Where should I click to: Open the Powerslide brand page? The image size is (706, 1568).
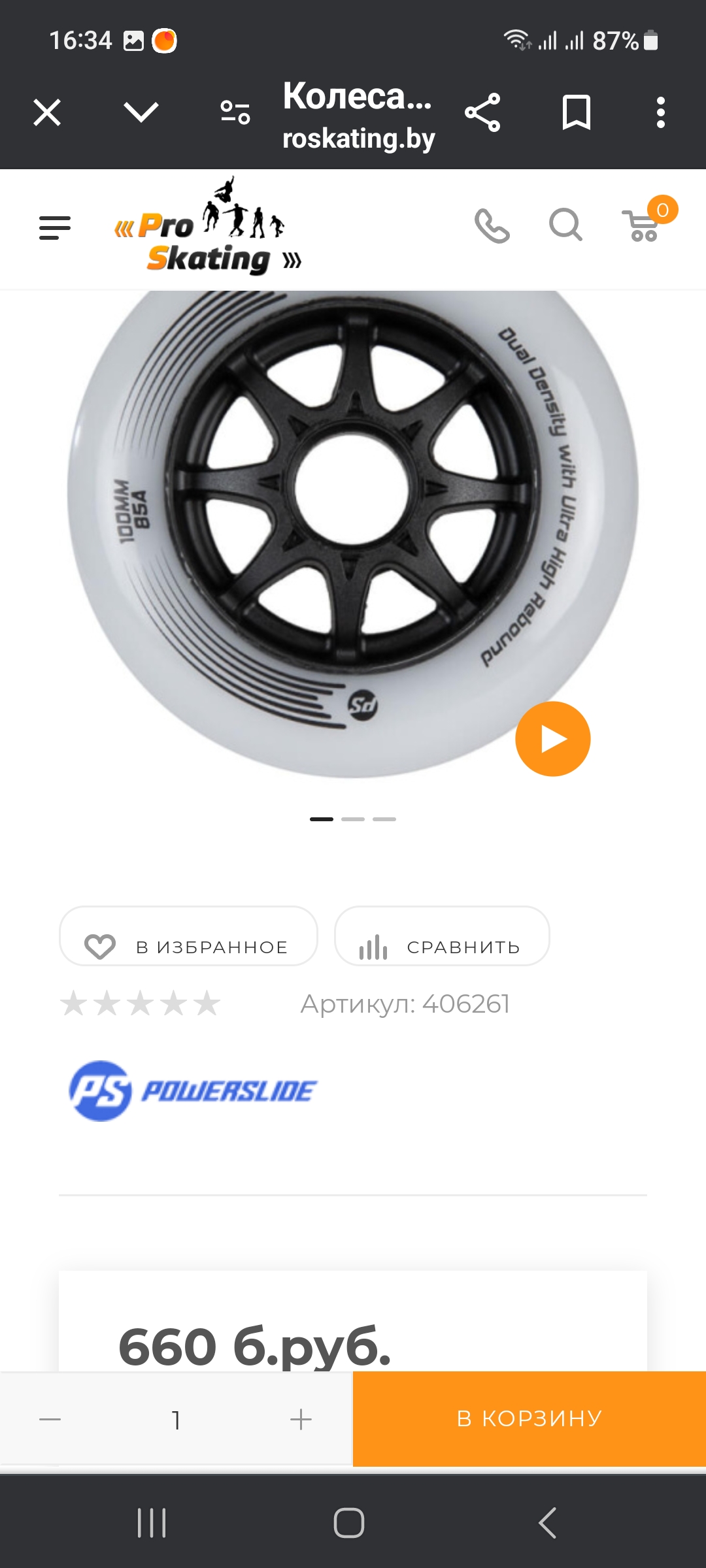click(193, 1090)
